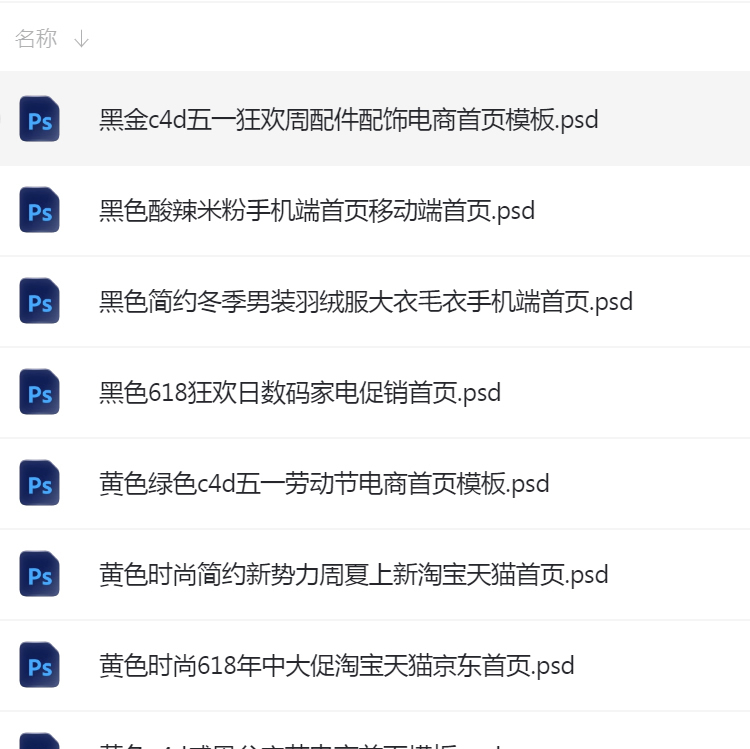Screen dimensions: 750x749
Task: Open 黑色618狂欢日数码家电促销首页.psd
Action: click(299, 393)
